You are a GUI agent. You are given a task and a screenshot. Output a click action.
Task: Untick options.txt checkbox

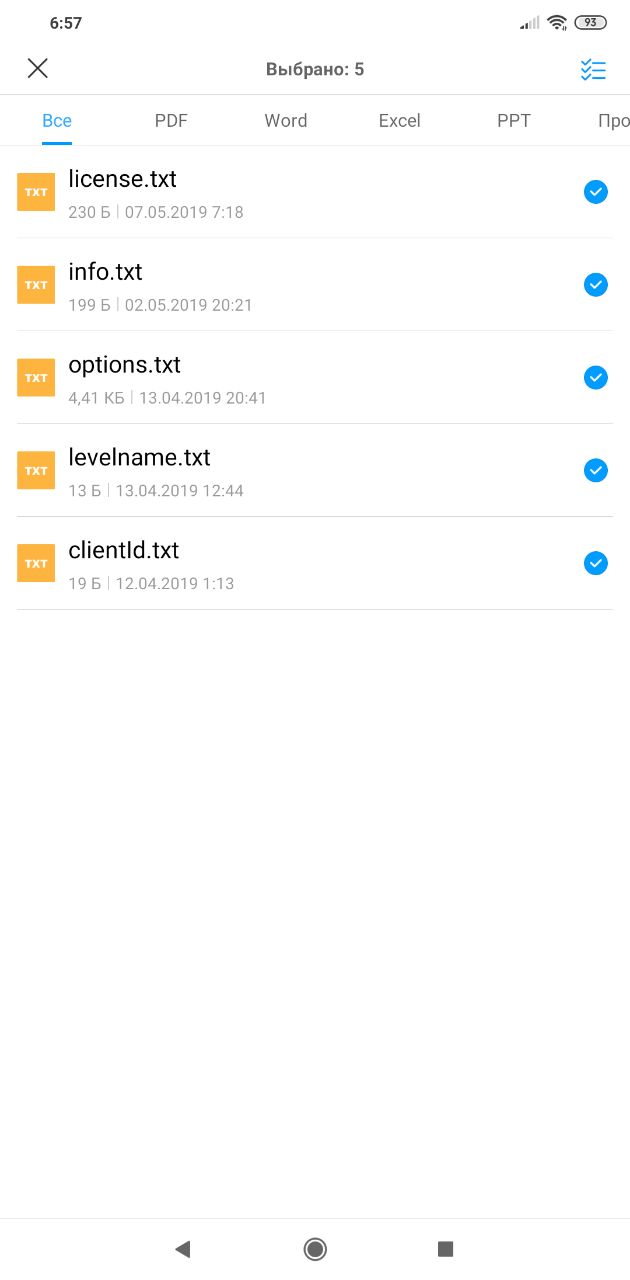click(596, 377)
